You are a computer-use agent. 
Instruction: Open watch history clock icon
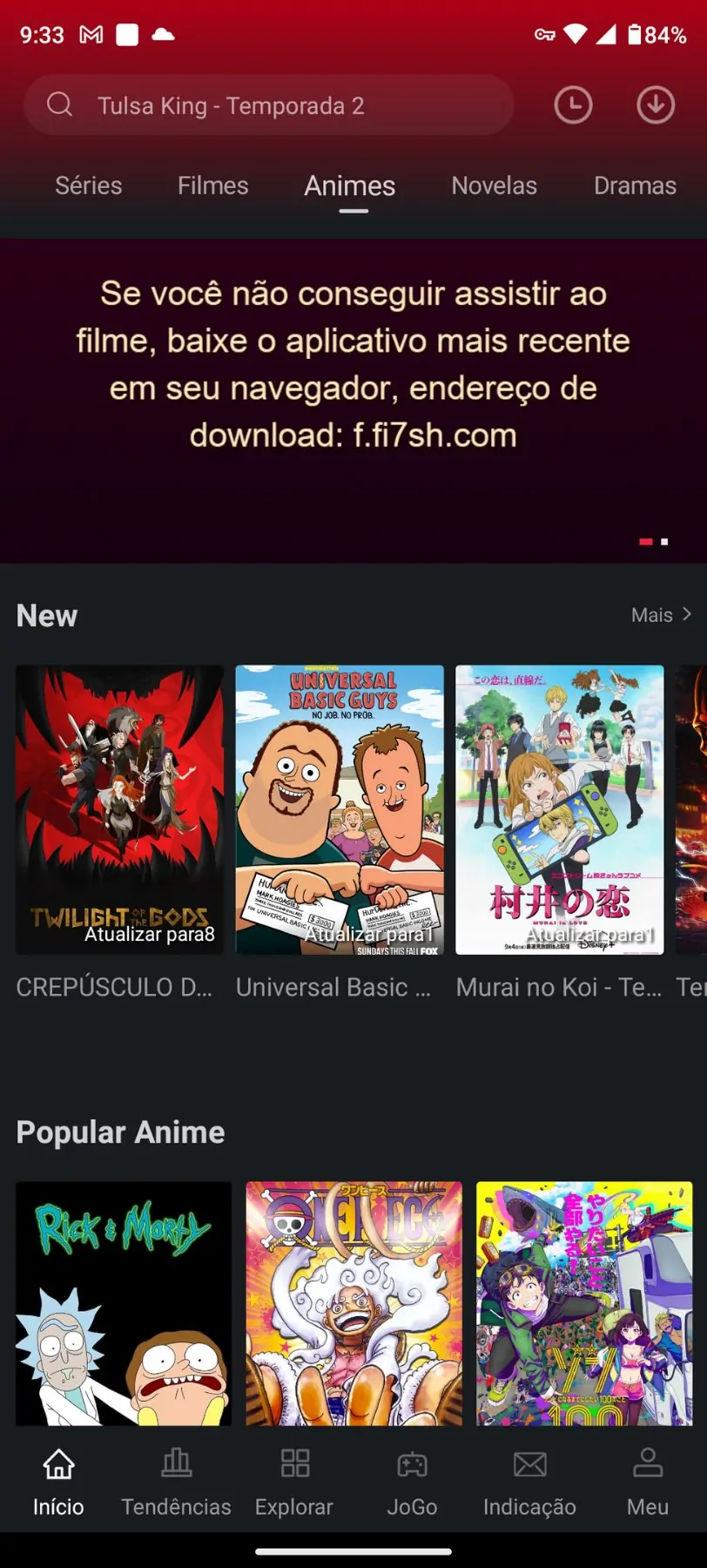573,105
